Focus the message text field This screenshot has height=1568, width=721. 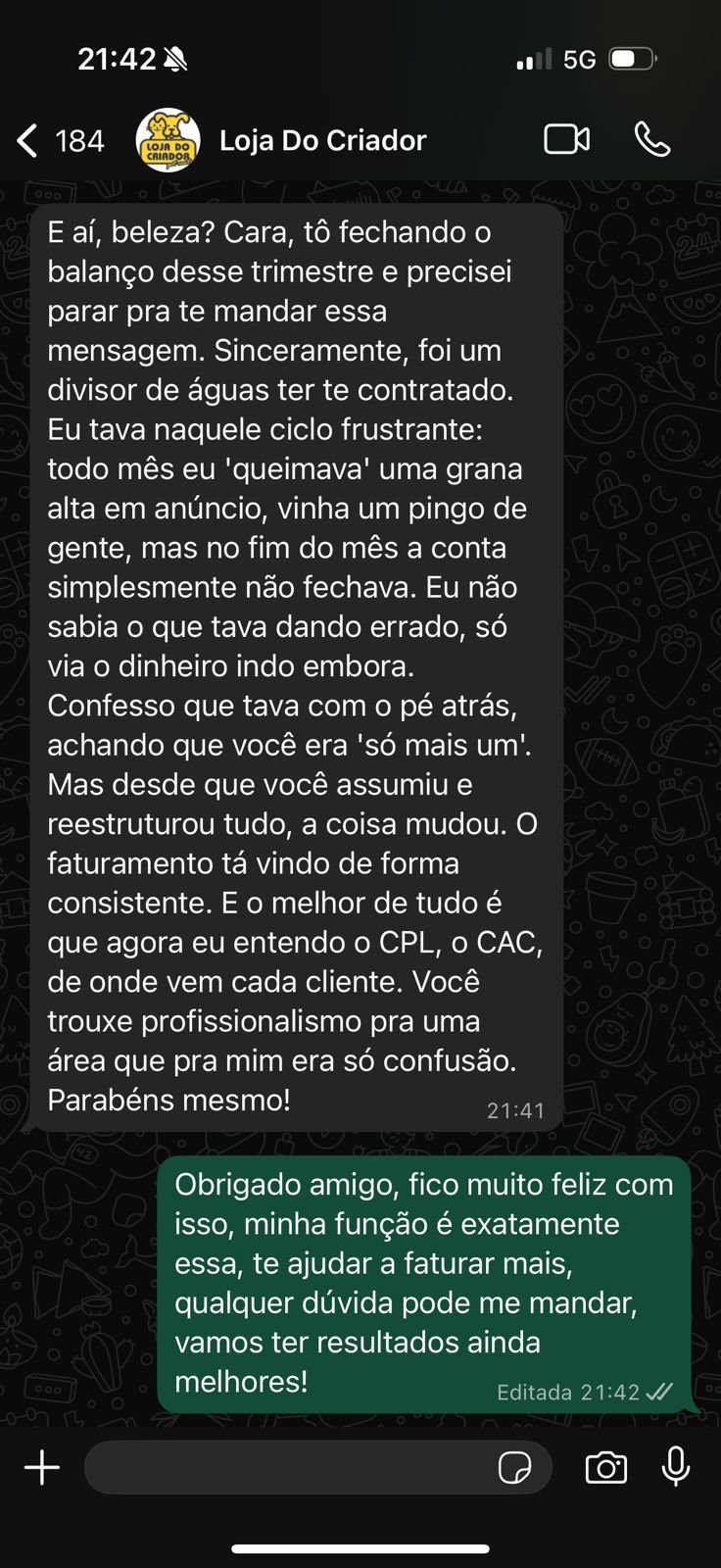(x=289, y=1467)
